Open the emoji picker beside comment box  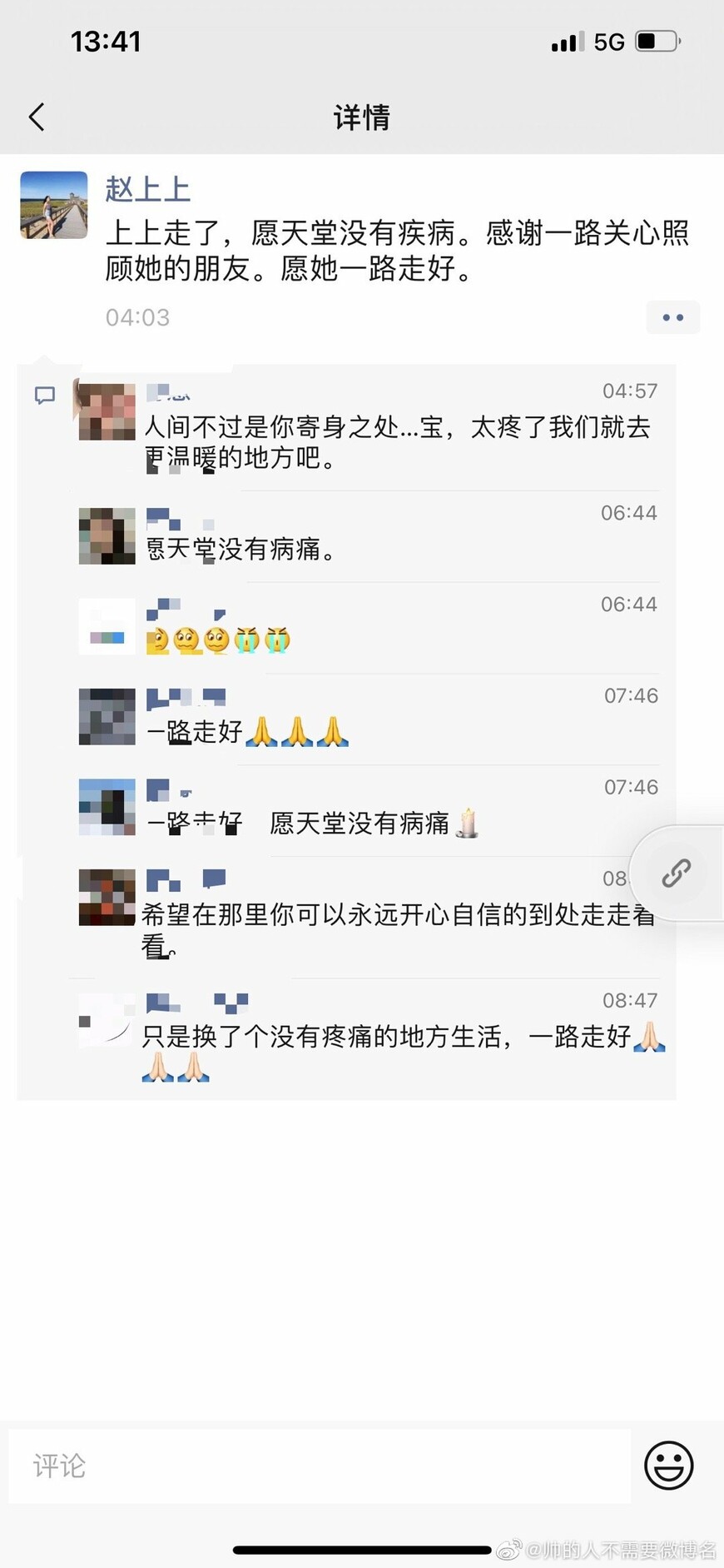pyautogui.click(x=669, y=1465)
